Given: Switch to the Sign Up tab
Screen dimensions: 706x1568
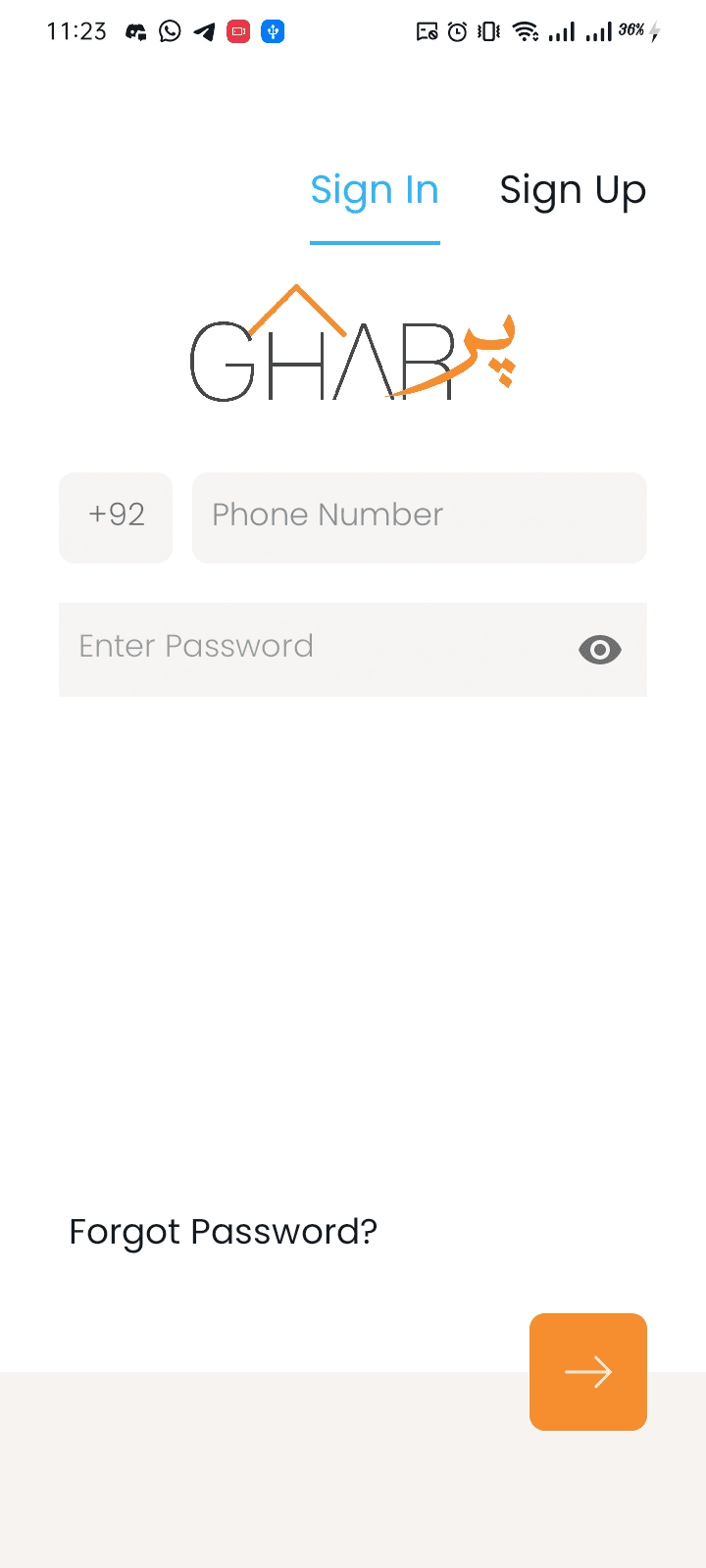Looking at the screenshot, I should pos(573,190).
